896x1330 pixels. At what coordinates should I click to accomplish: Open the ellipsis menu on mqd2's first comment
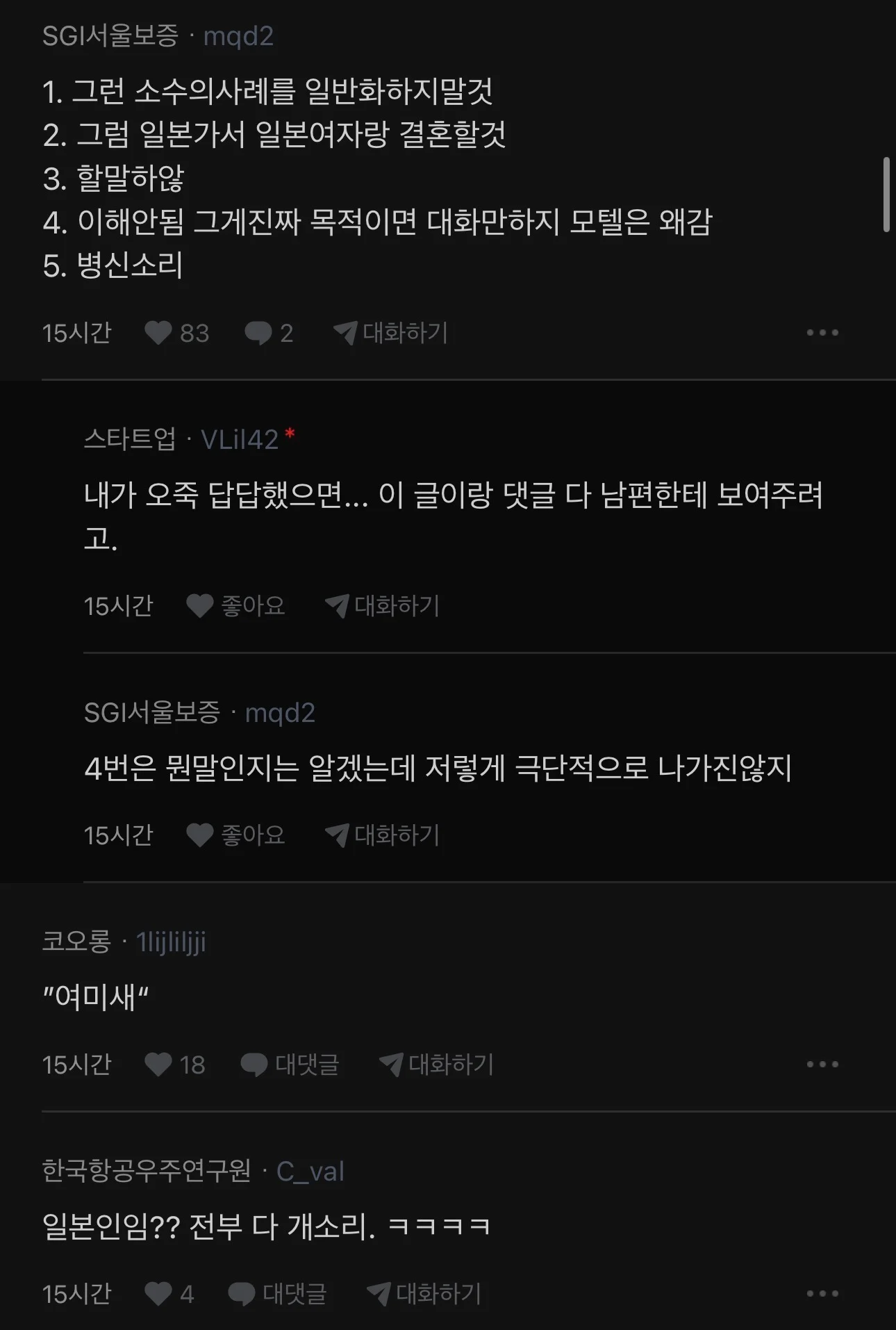click(x=824, y=333)
